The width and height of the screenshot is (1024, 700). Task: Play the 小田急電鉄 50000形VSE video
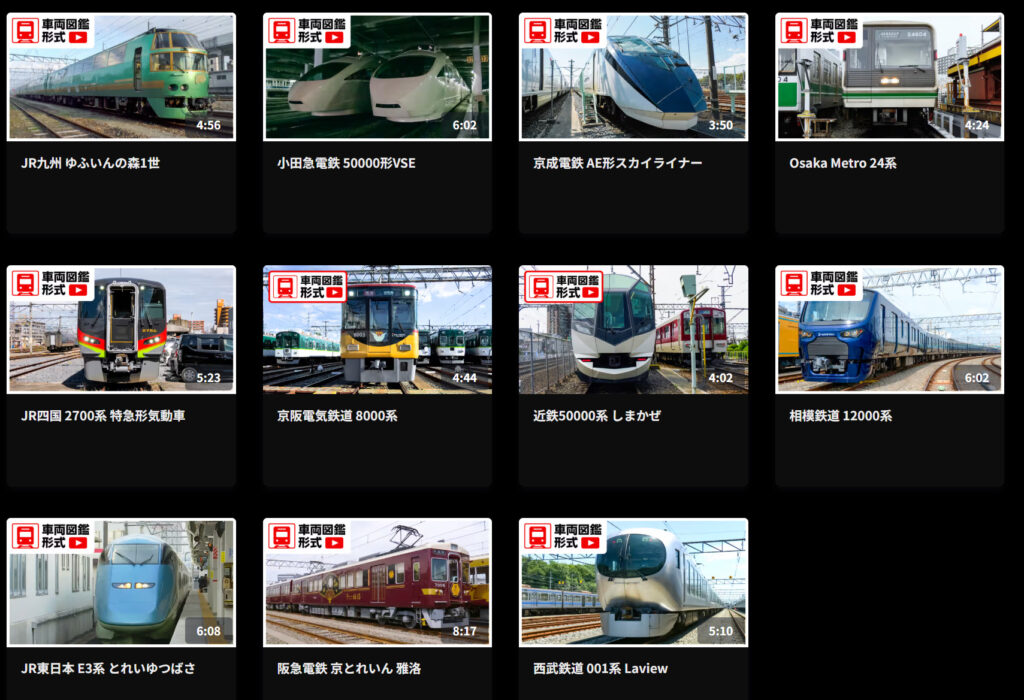[x=377, y=77]
